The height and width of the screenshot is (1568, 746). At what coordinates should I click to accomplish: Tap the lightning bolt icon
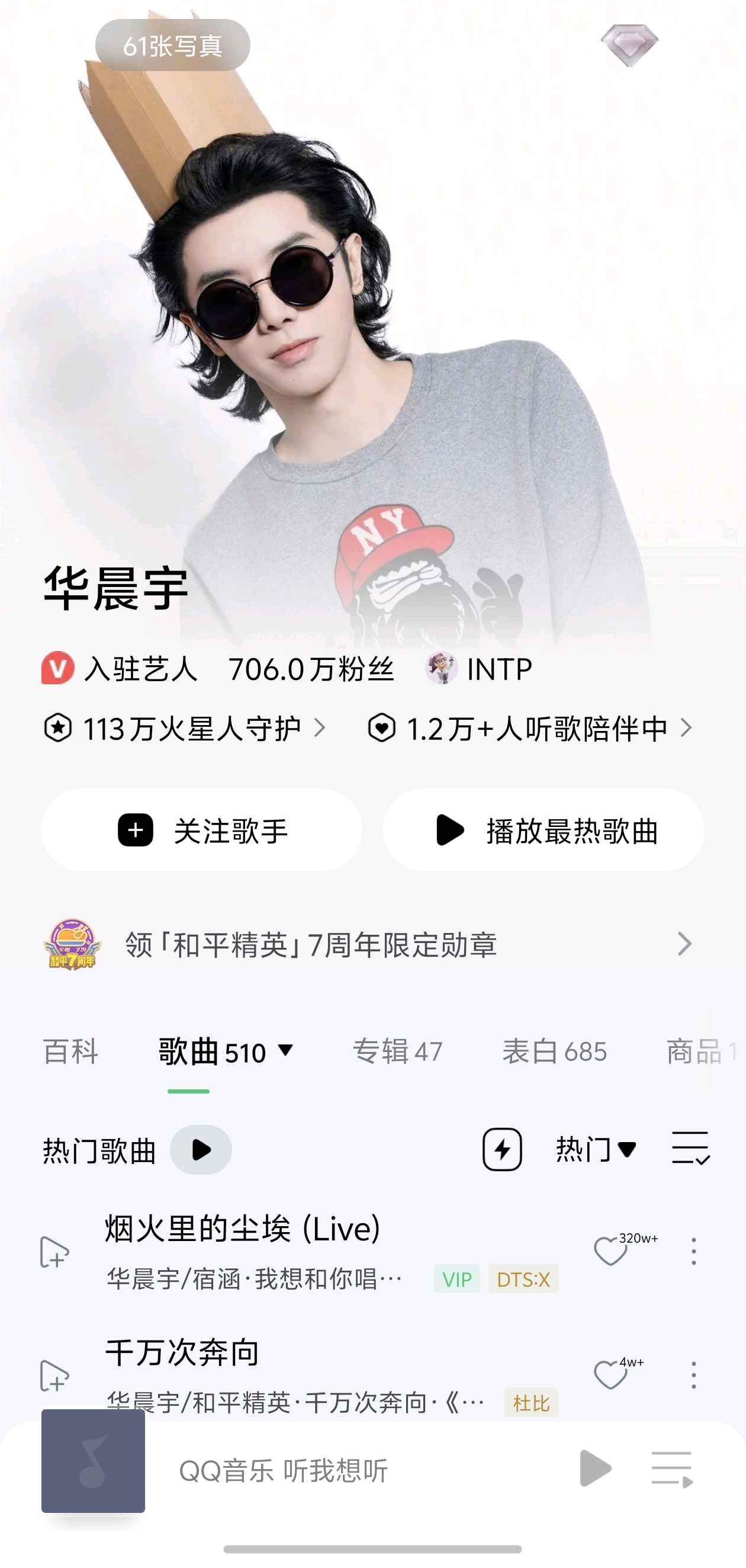(x=502, y=1149)
